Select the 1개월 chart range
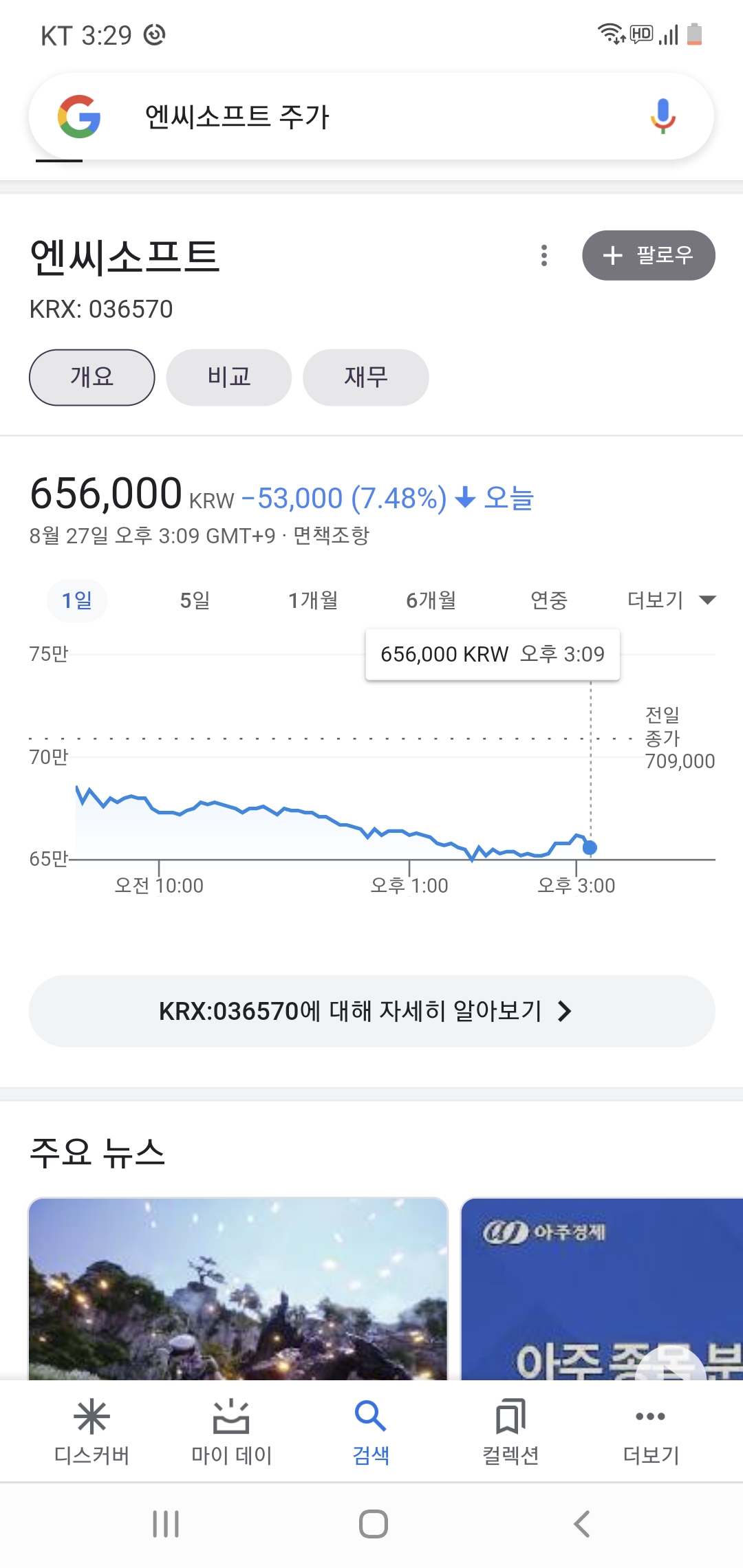The height and width of the screenshot is (1568, 743). pyautogui.click(x=313, y=600)
